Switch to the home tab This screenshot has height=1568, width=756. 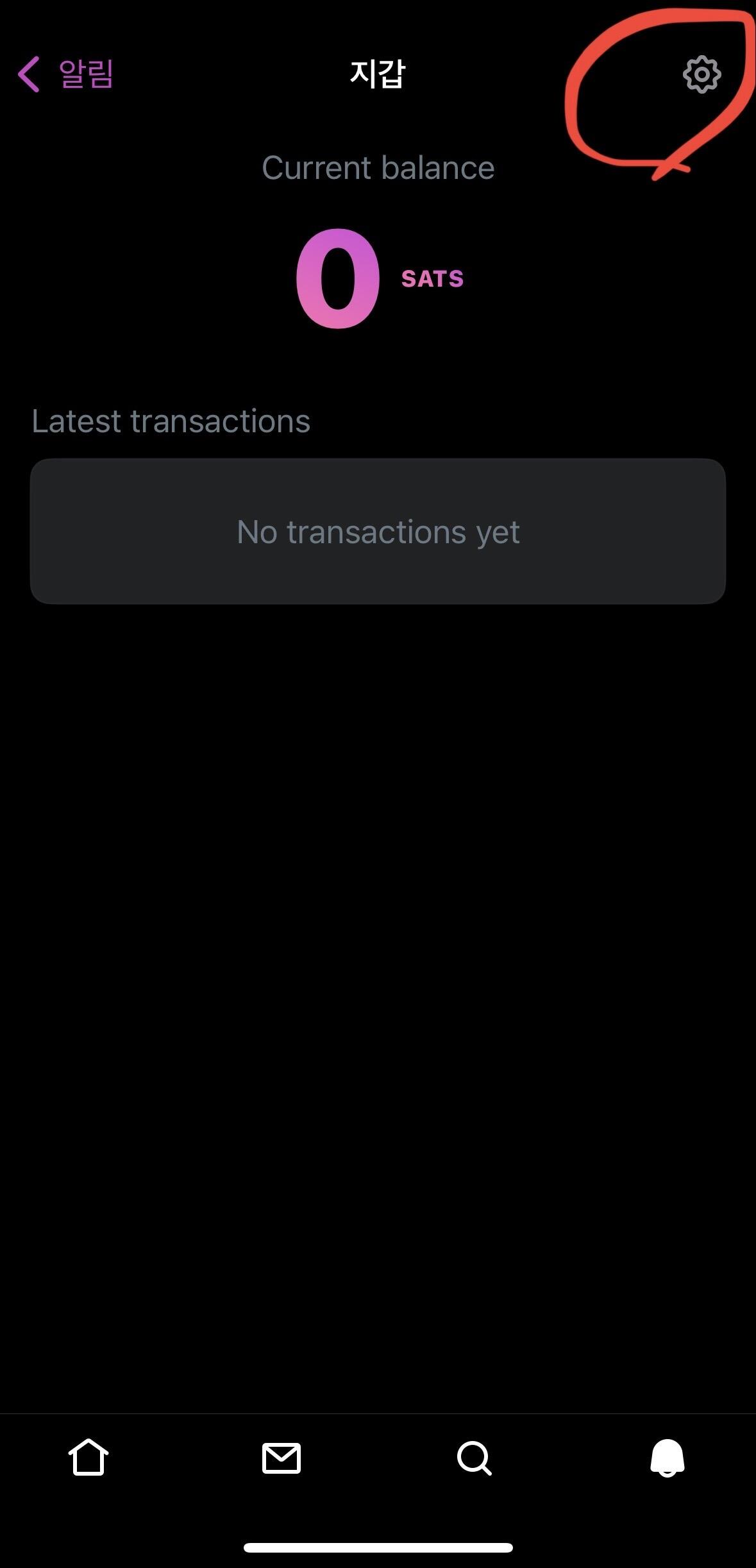[88, 1457]
